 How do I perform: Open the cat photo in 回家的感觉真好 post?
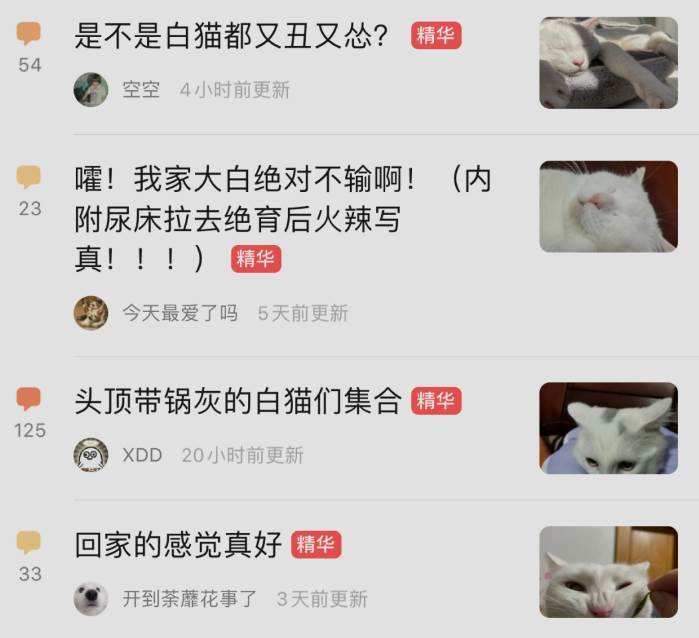pyautogui.click(x=608, y=572)
